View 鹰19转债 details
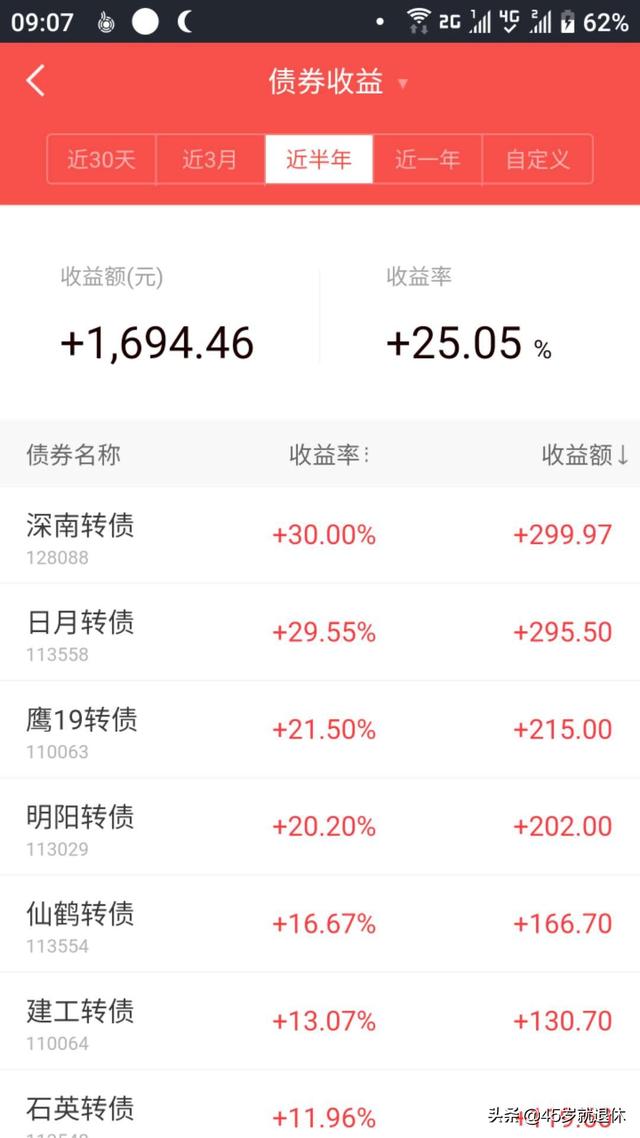This screenshot has height=1138, width=640. point(82,729)
